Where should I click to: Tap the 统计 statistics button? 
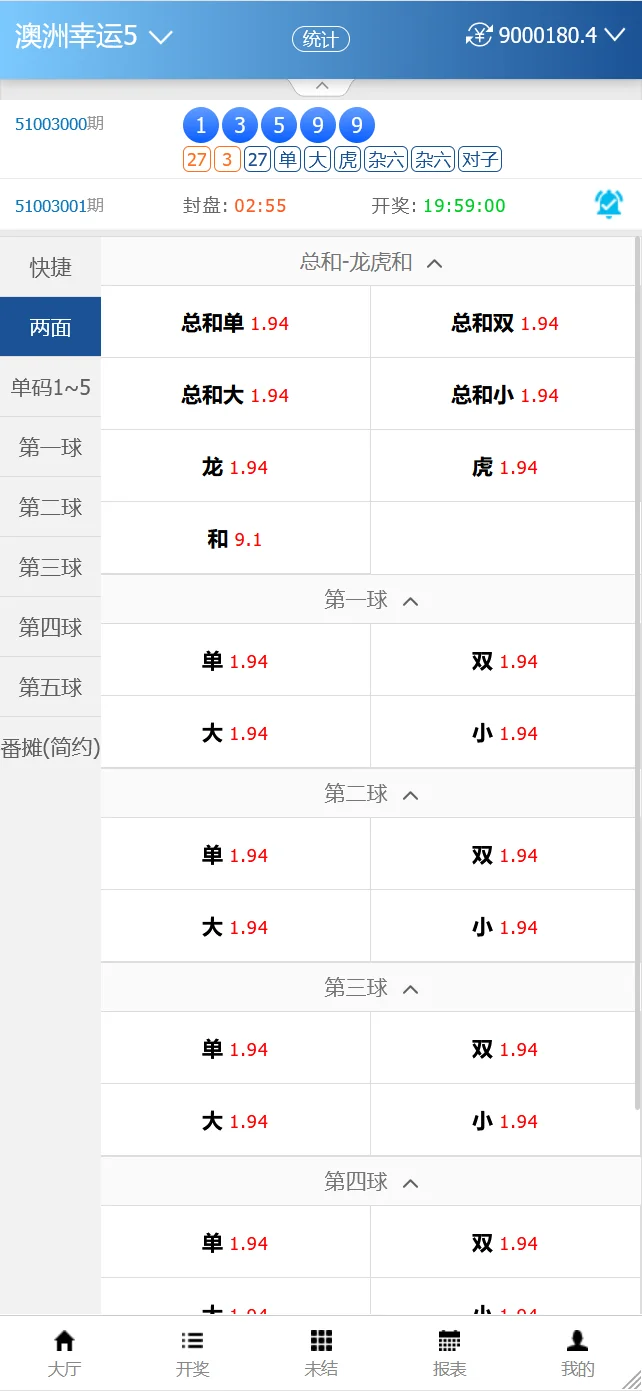320,39
